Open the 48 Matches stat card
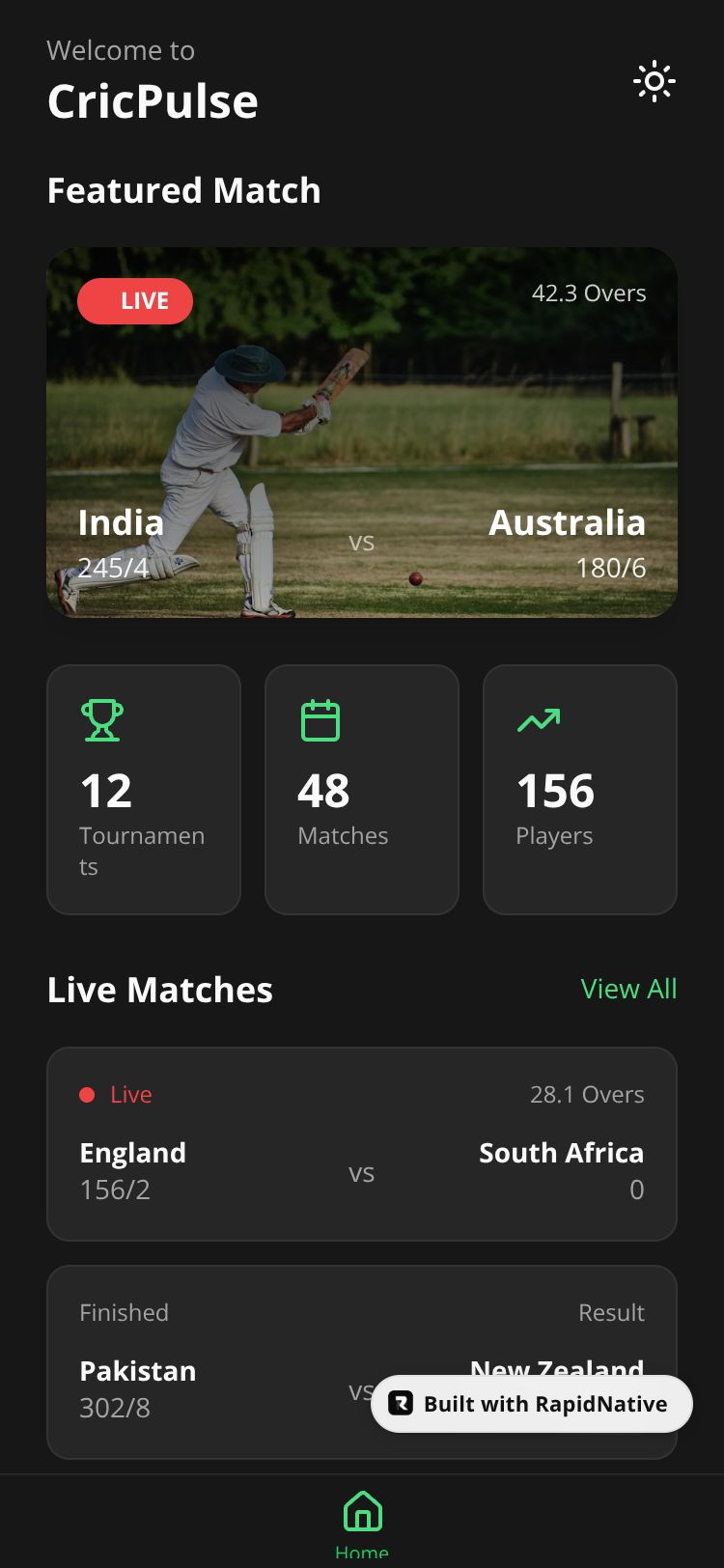724x1568 pixels. (x=362, y=789)
